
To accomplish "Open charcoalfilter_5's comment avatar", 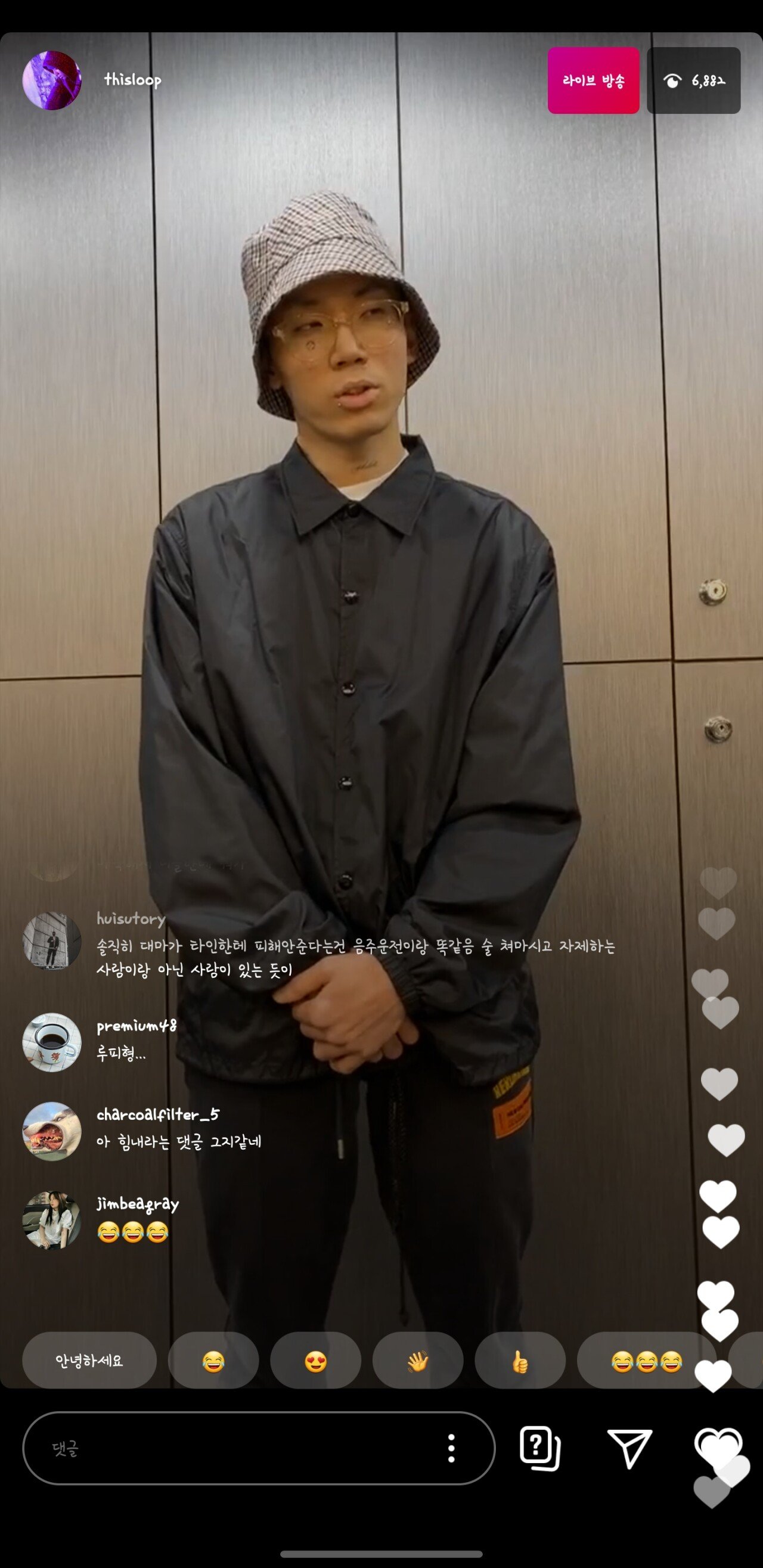I will click(x=52, y=1131).
